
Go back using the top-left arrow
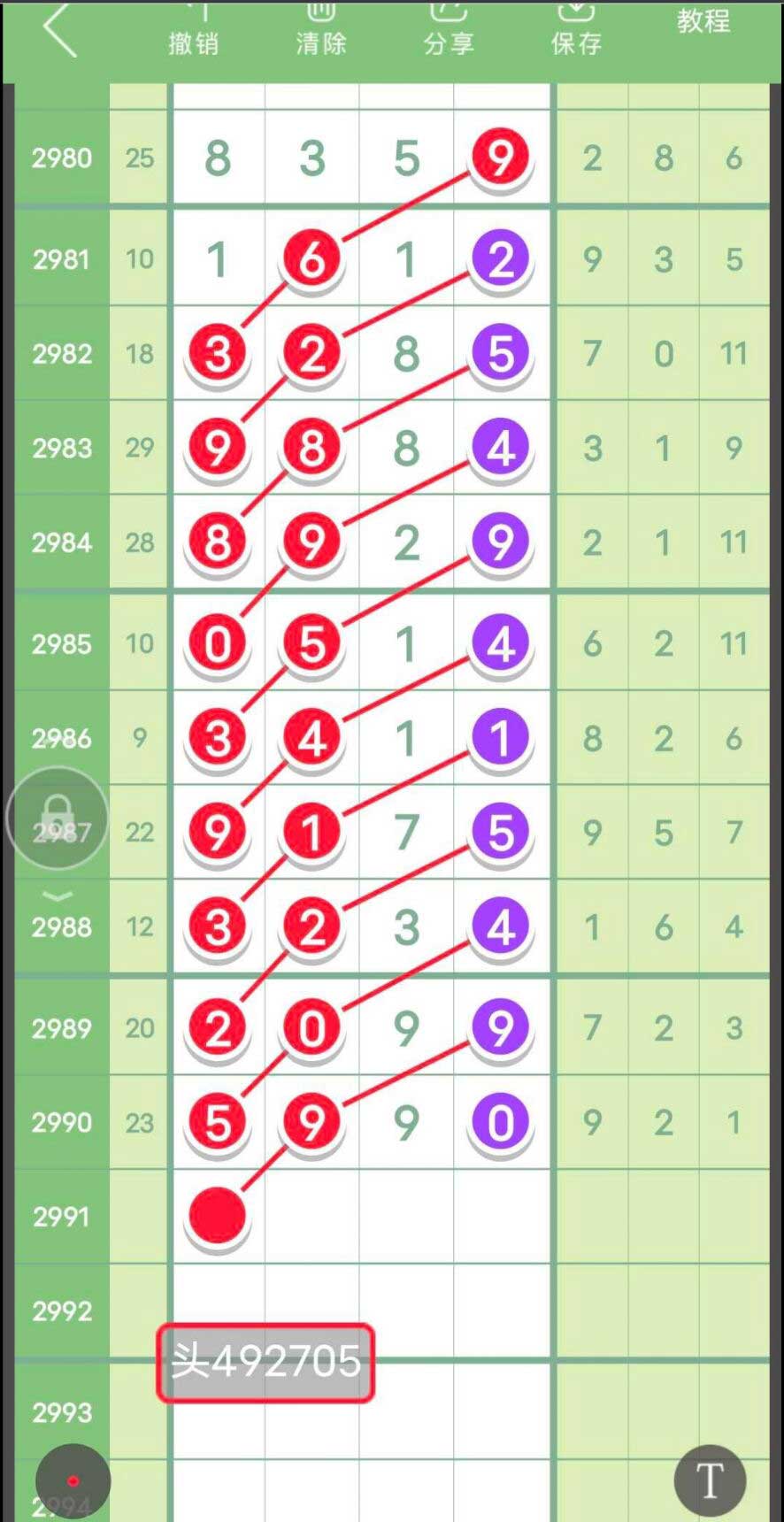pos(60,30)
